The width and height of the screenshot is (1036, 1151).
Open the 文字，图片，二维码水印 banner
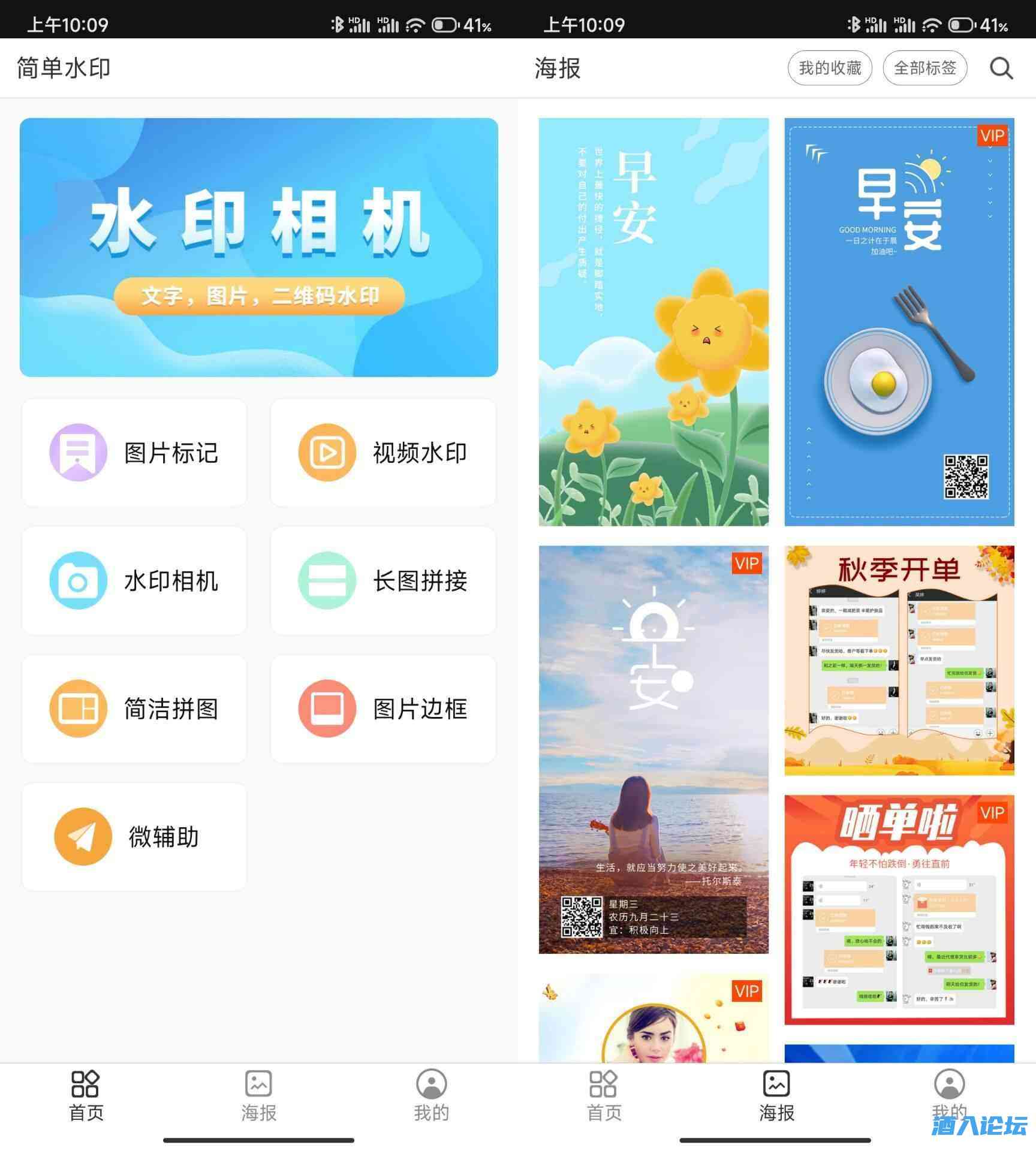pos(258,247)
